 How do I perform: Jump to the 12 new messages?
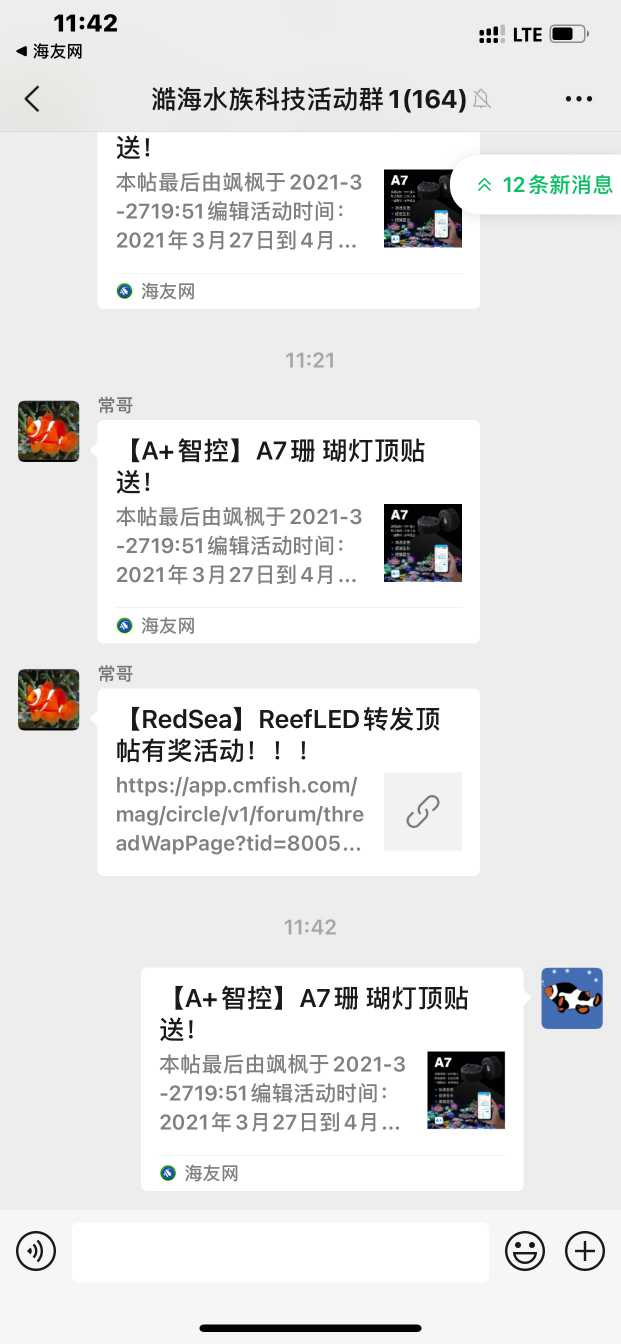pos(543,185)
